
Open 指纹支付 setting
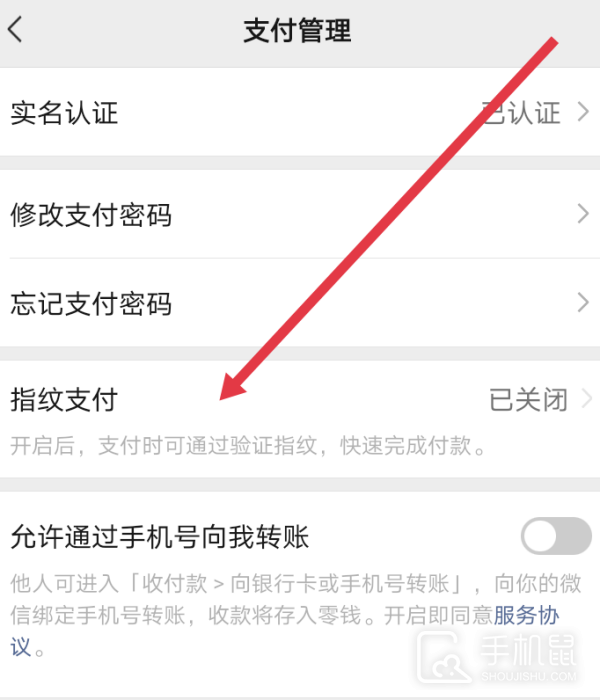pyautogui.click(x=300, y=402)
